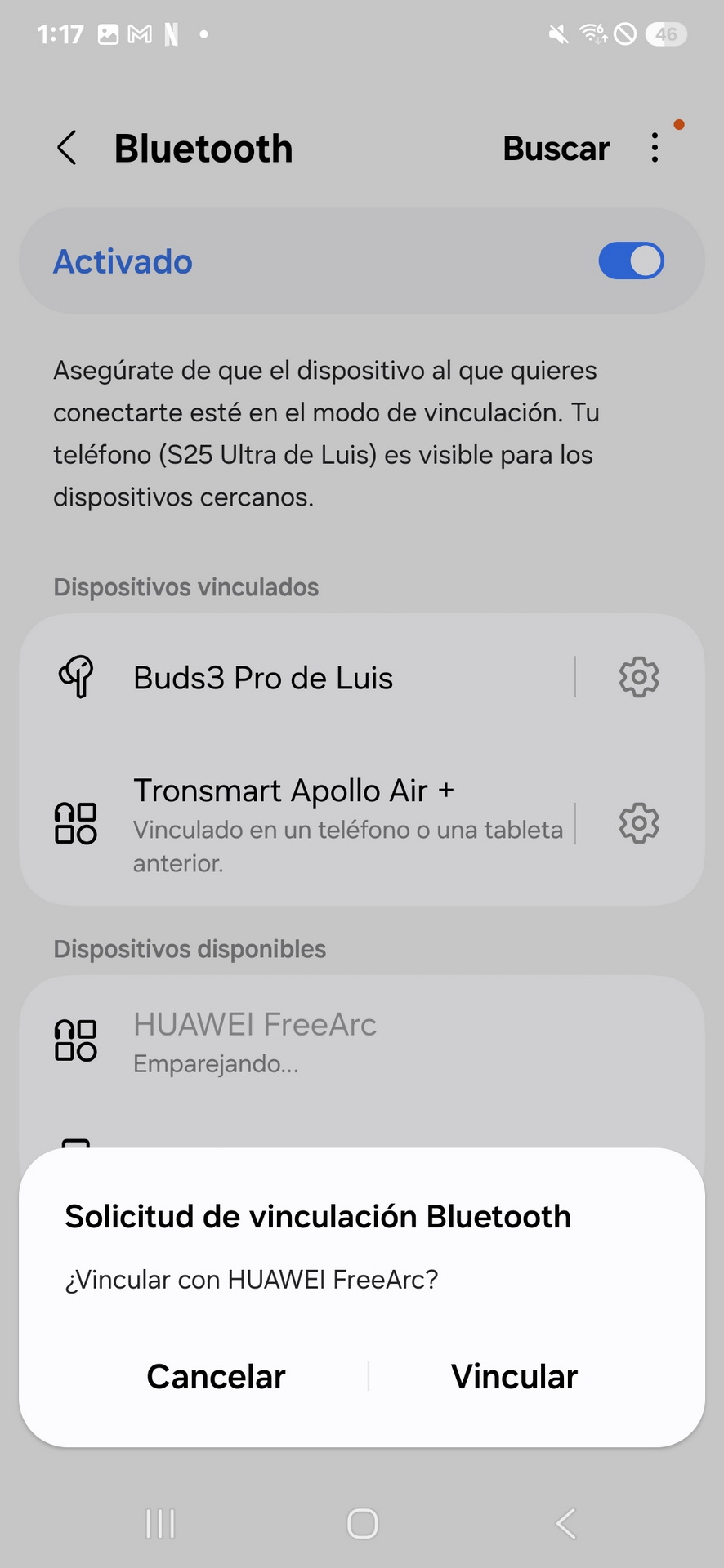The image size is (724, 1568).
Task: Open the recent apps view
Action: pyautogui.click(x=160, y=1524)
